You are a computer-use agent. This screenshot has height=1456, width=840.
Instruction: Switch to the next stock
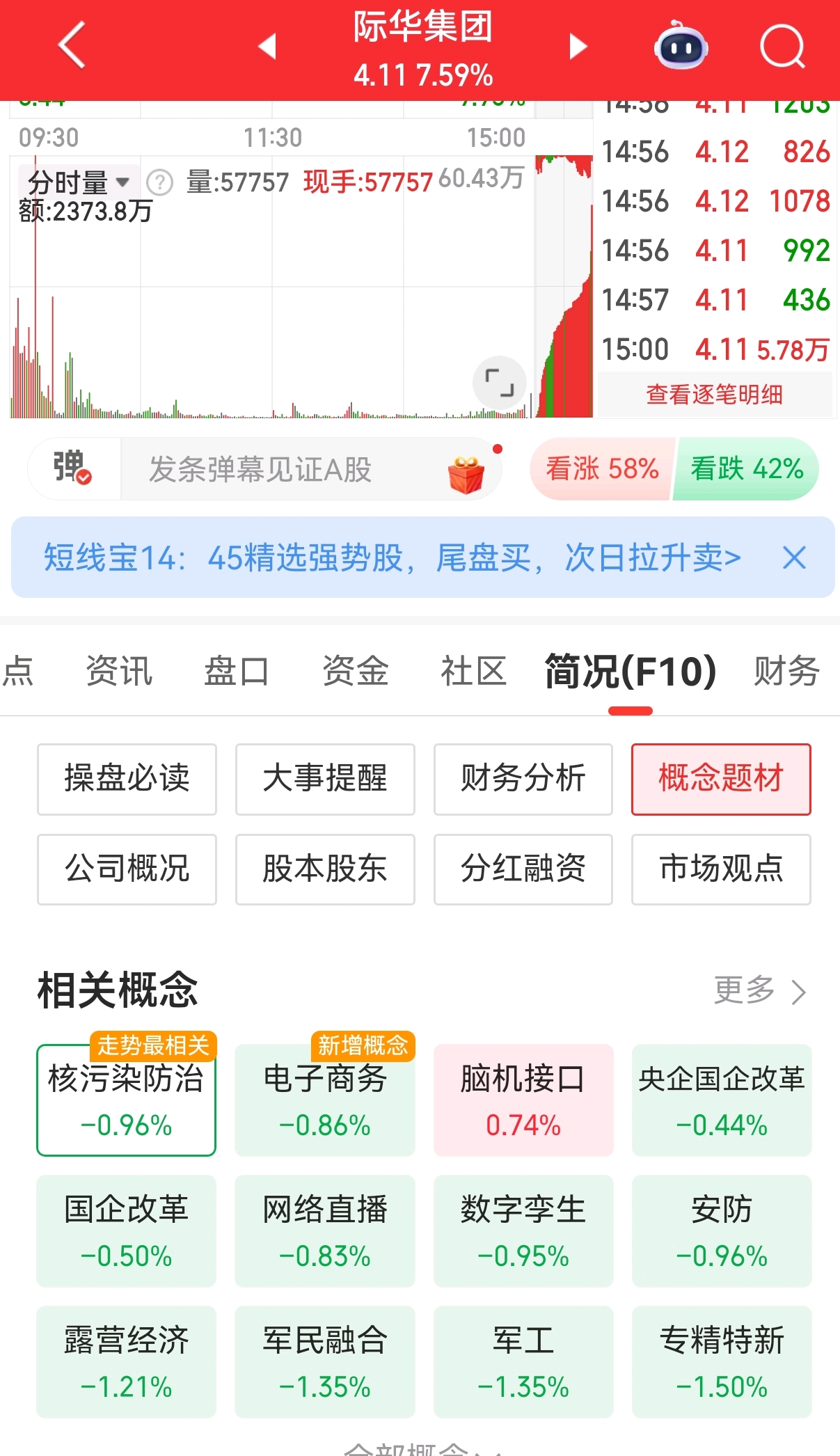[578, 47]
